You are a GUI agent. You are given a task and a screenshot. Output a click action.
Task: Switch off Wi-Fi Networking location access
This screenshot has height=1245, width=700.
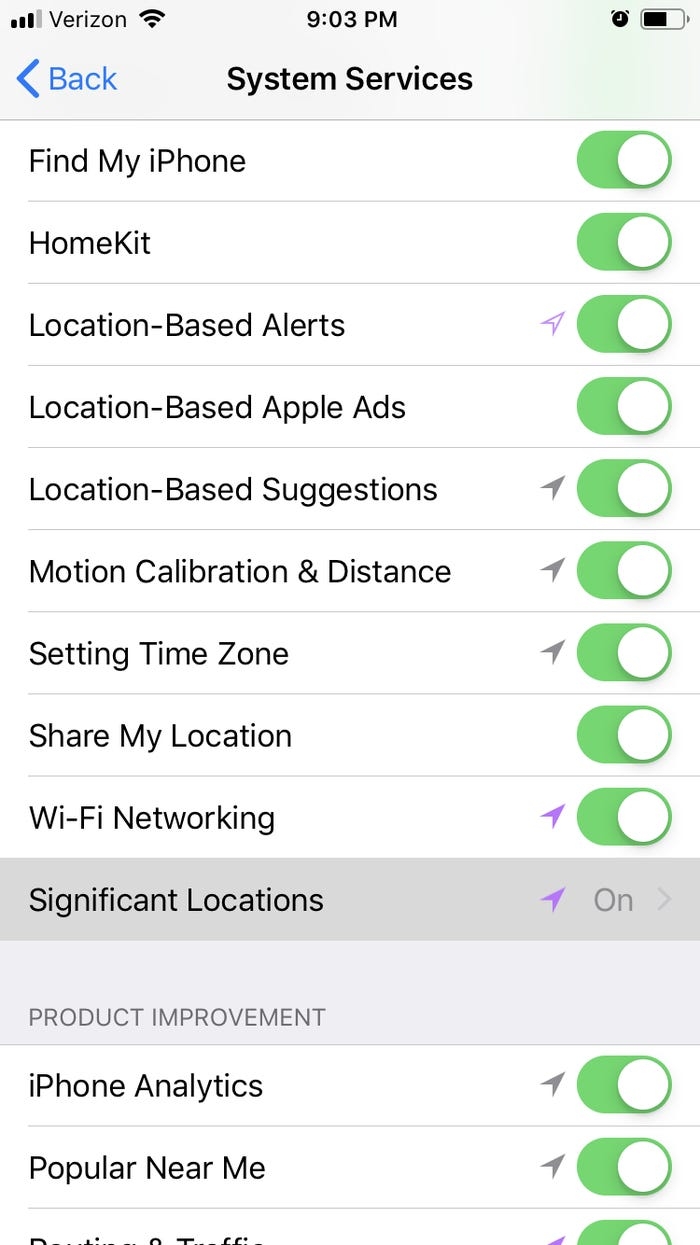623,817
